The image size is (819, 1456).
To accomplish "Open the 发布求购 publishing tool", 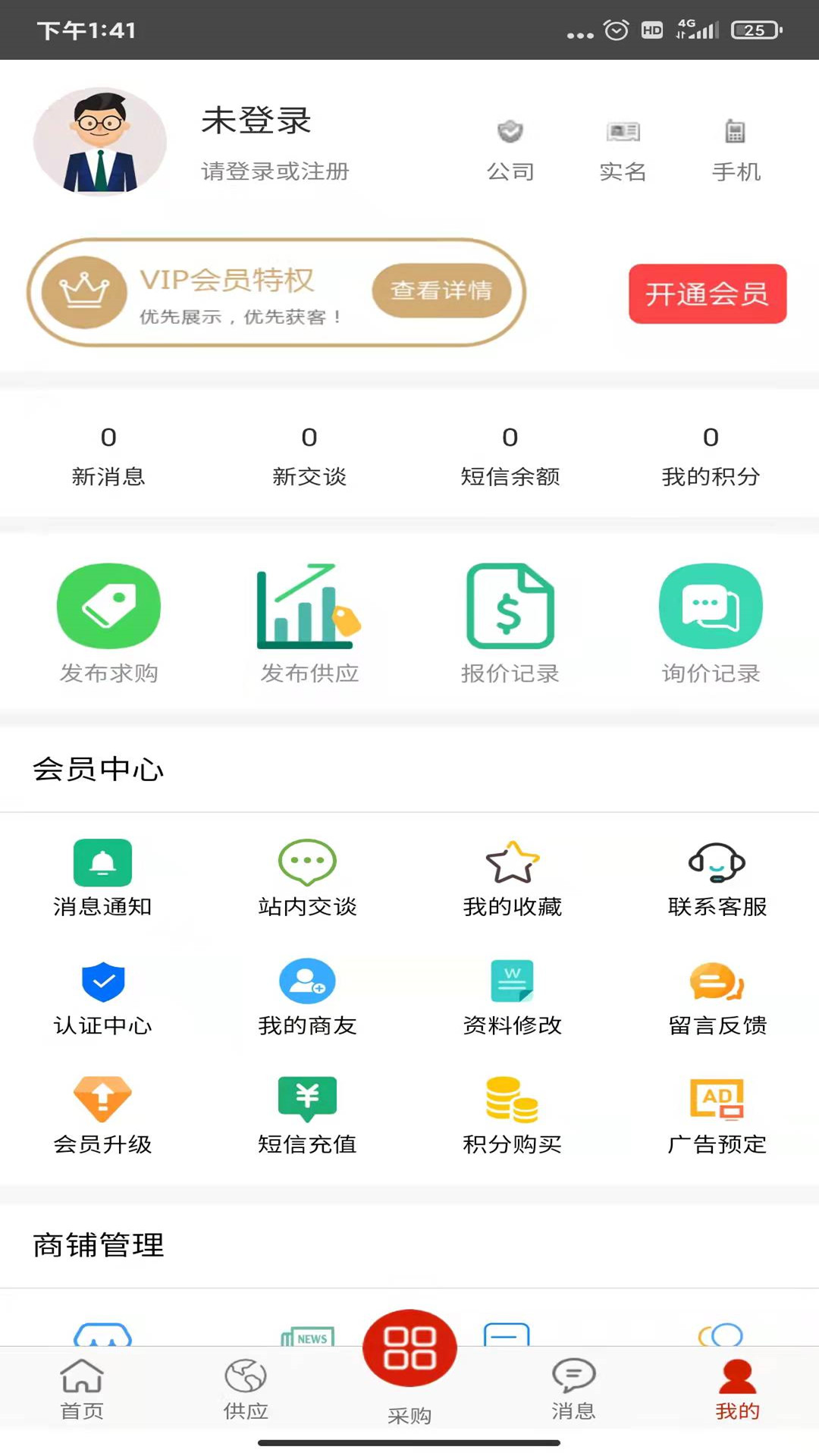I will click(x=108, y=622).
